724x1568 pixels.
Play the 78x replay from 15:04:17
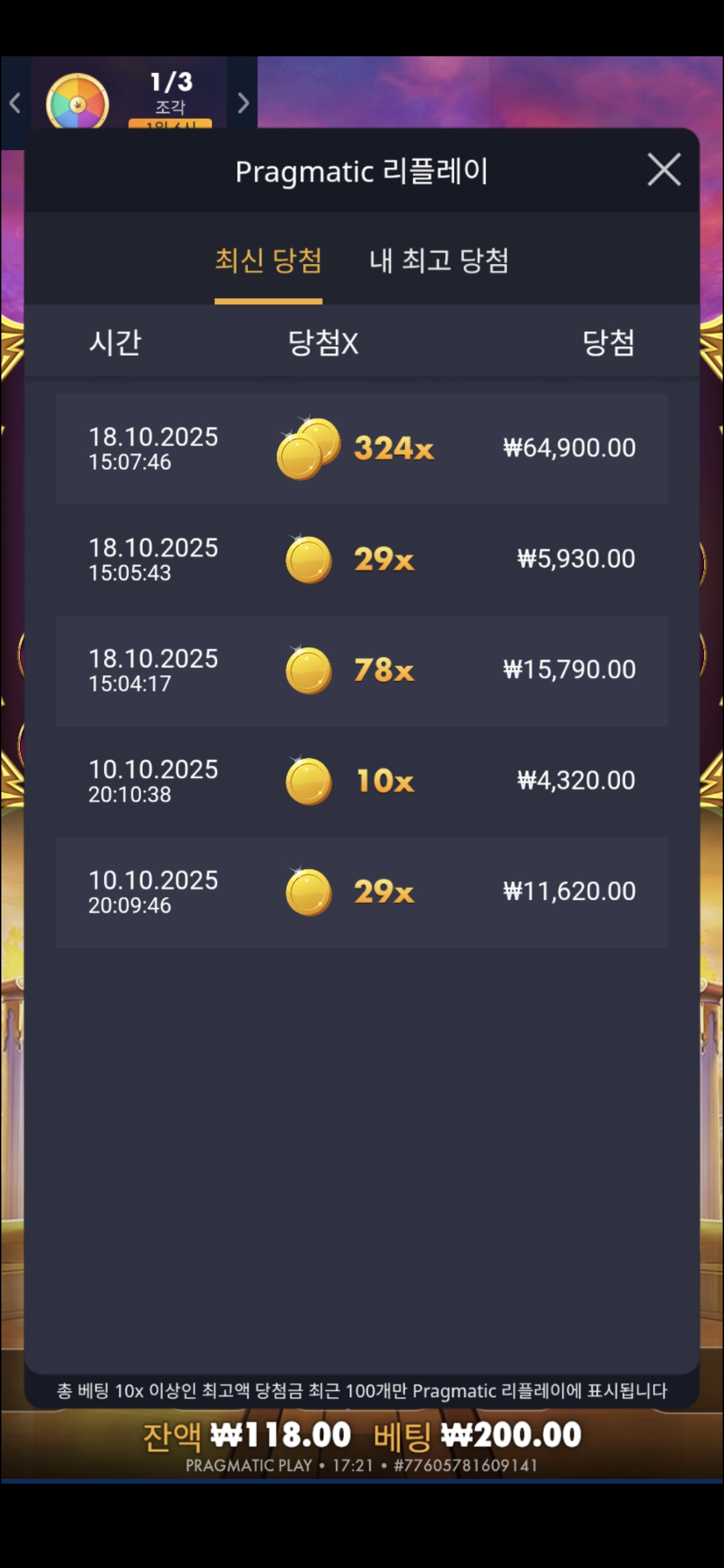(362, 670)
